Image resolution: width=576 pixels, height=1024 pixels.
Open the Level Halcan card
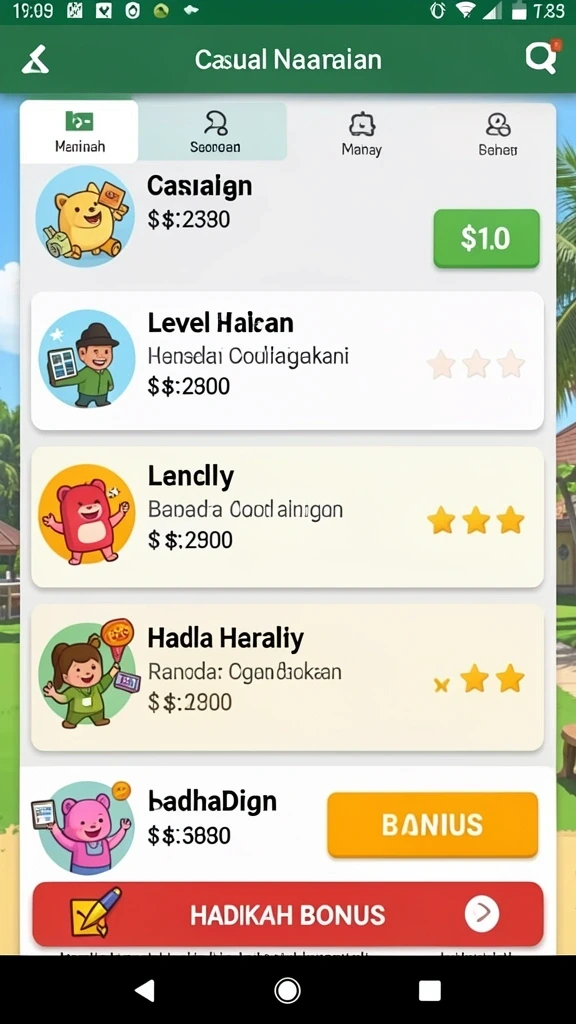[x=287, y=360]
